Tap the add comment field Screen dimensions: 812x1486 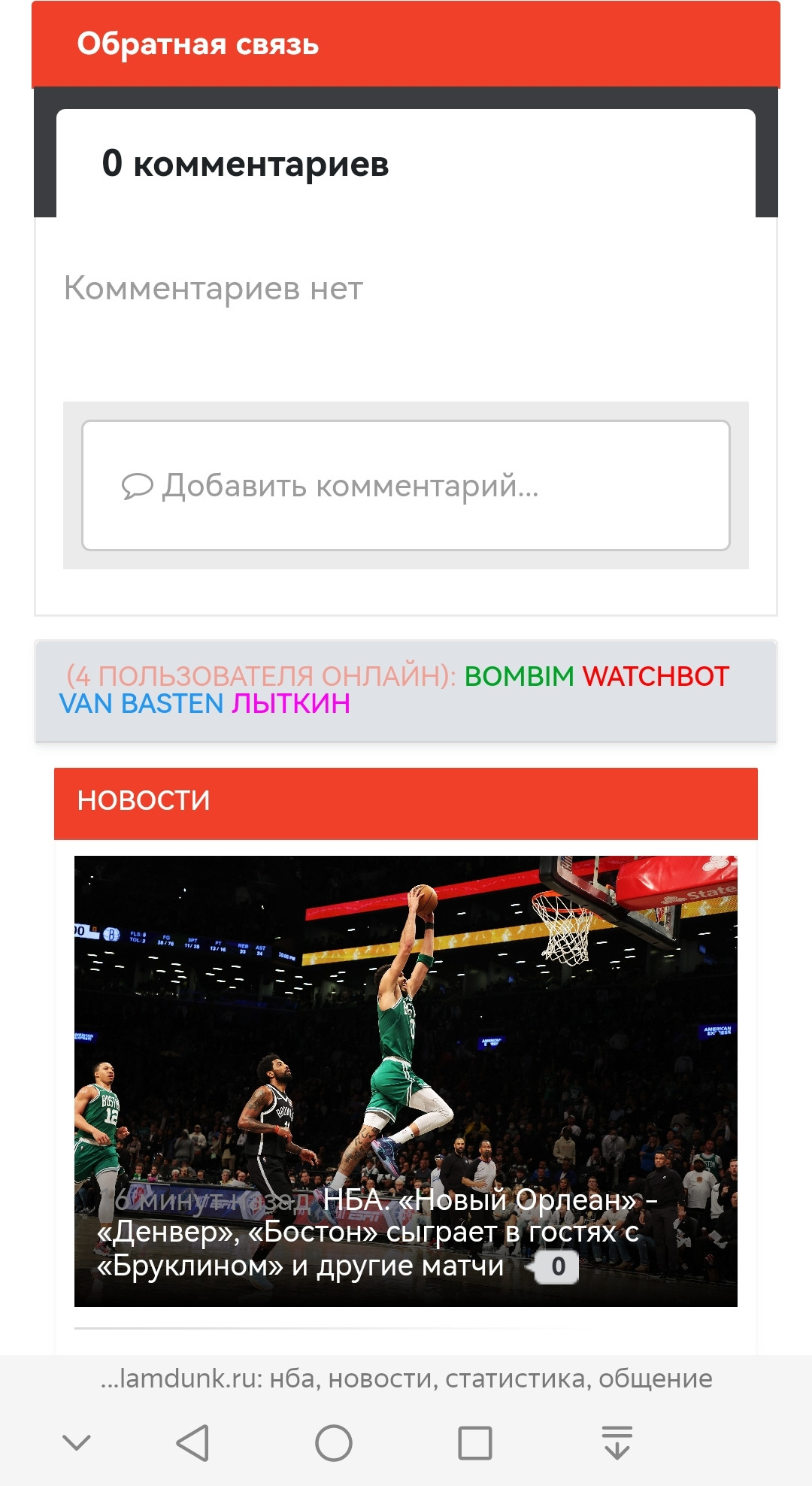[x=406, y=486]
